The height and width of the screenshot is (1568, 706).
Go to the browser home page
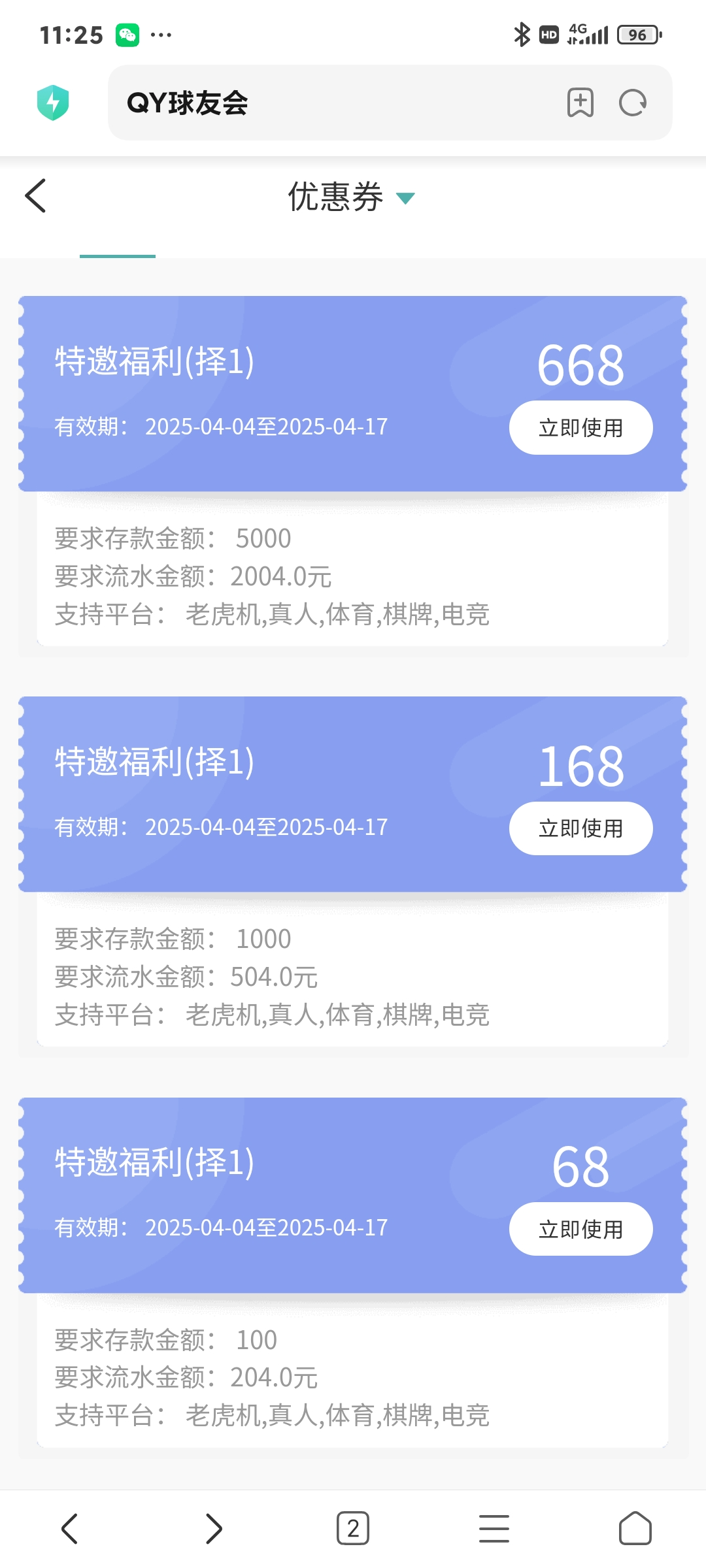(x=635, y=1529)
